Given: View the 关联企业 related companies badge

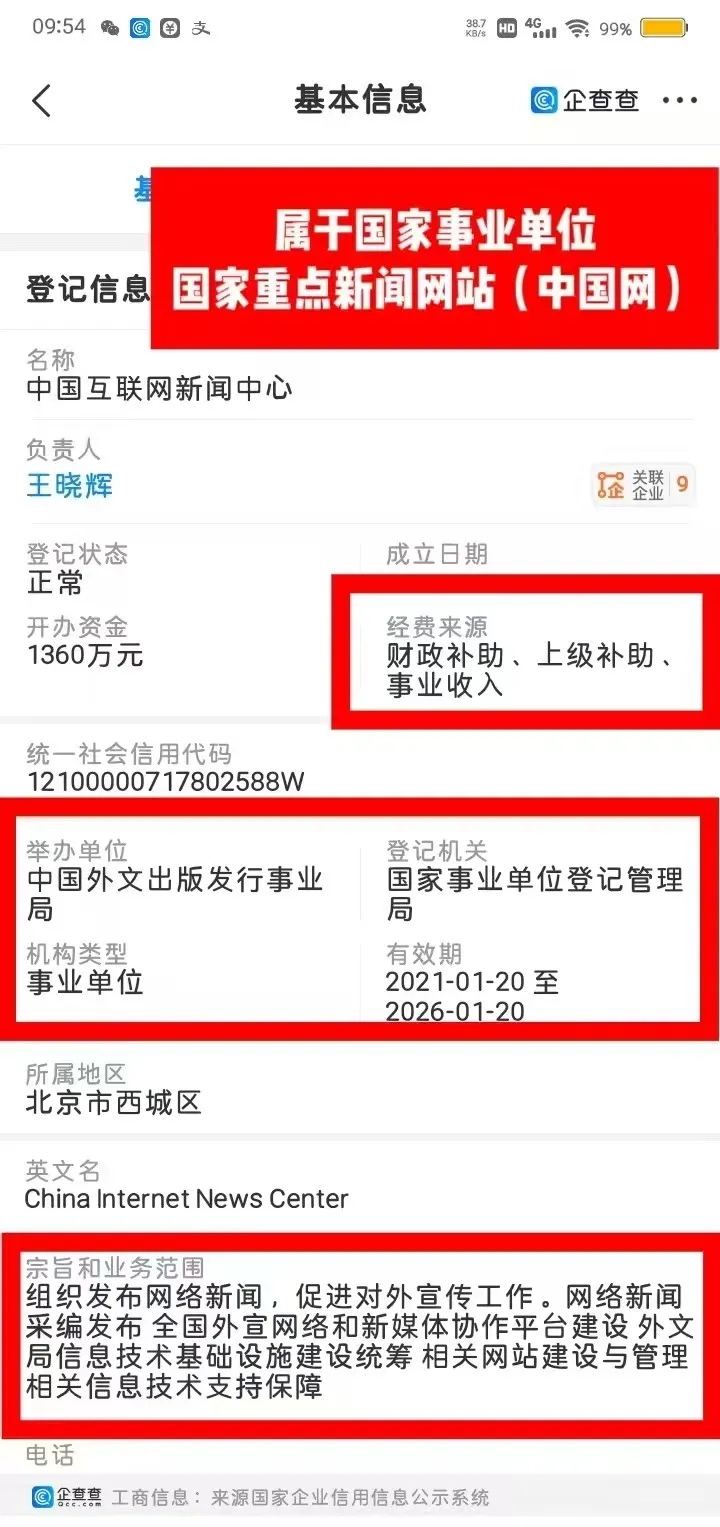Looking at the screenshot, I should (643, 485).
